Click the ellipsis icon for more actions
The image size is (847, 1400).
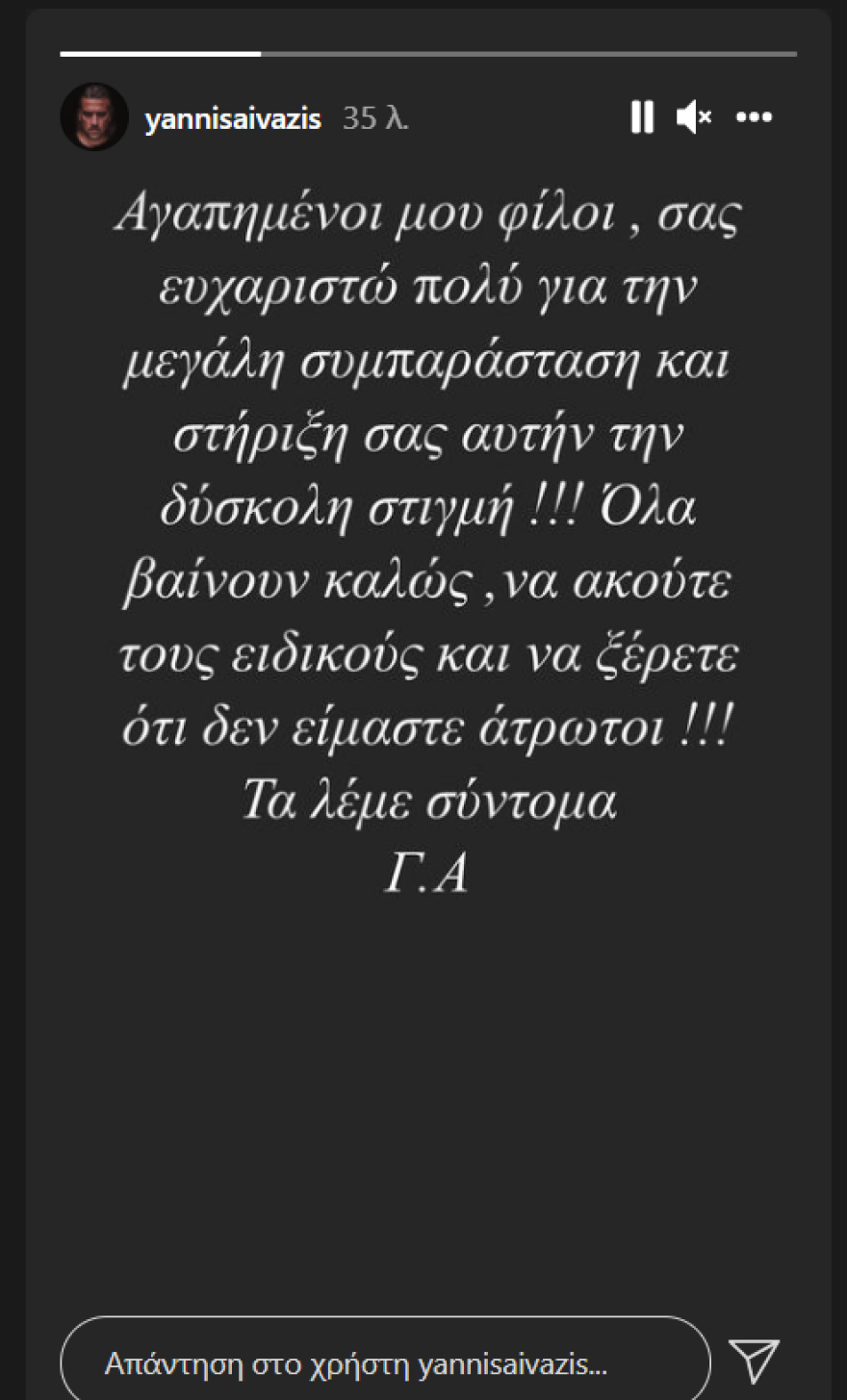click(x=755, y=116)
